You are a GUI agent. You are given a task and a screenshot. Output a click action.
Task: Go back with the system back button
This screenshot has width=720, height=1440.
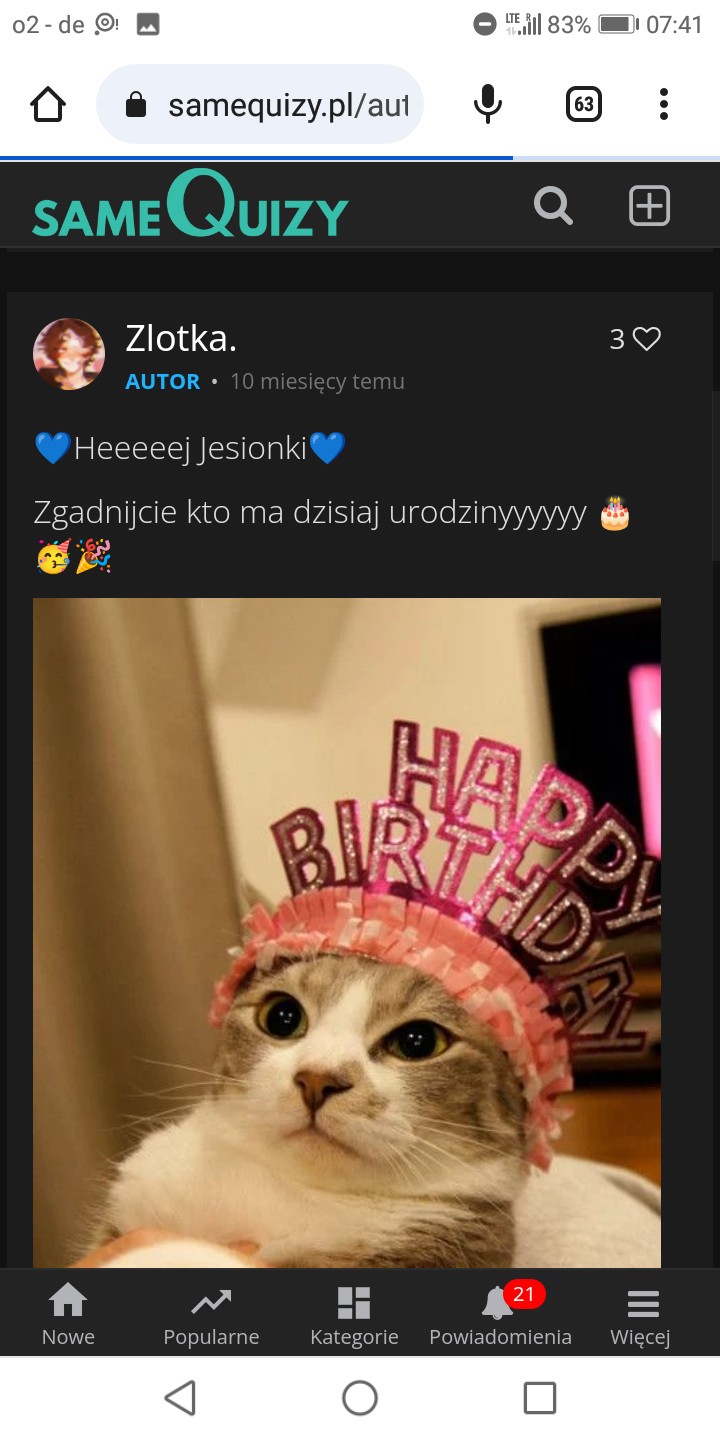(180, 1397)
